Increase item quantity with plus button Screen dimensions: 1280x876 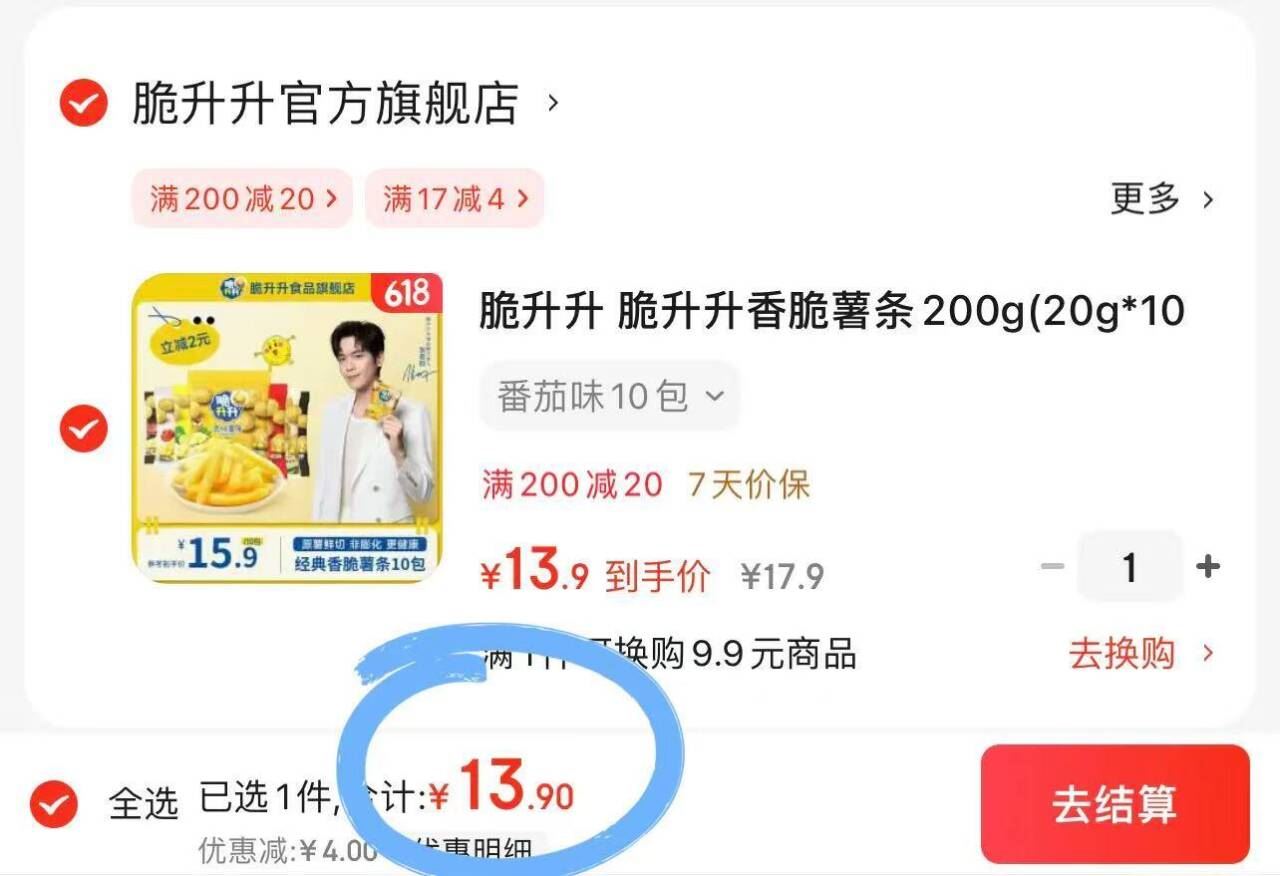(x=1208, y=567)
